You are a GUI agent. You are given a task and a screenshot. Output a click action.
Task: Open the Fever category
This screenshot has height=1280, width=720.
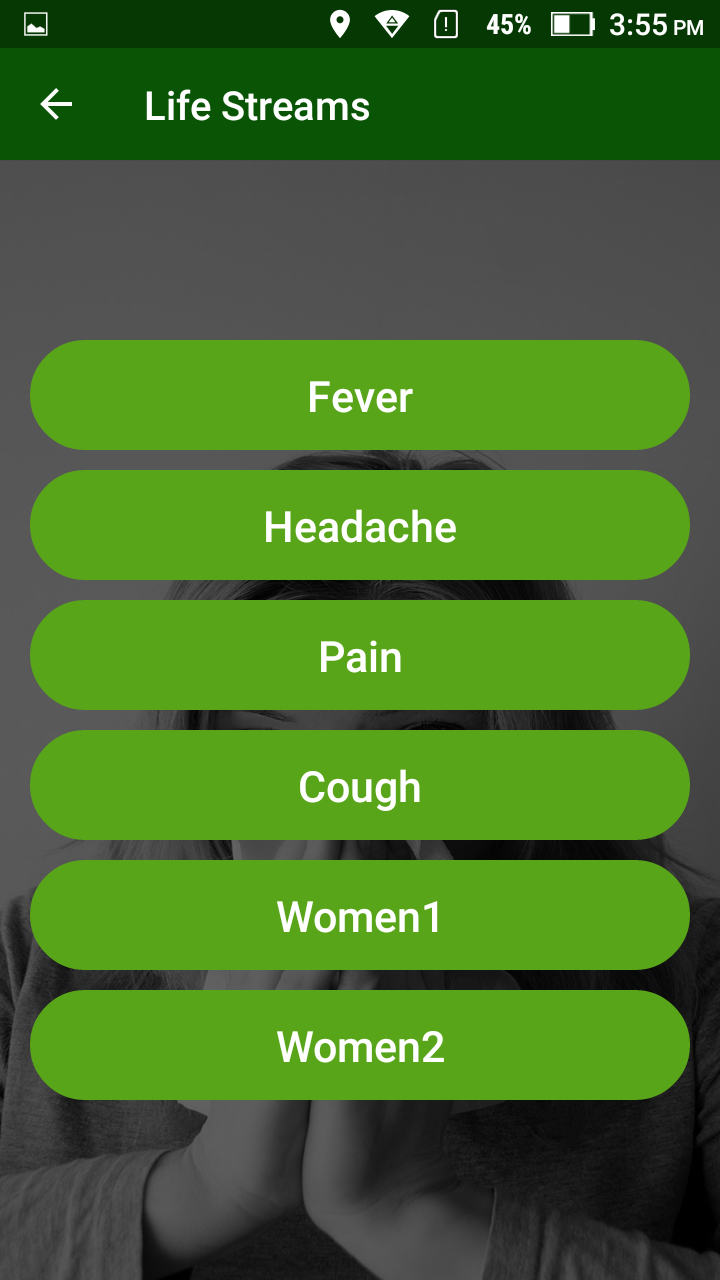[360, 395]
